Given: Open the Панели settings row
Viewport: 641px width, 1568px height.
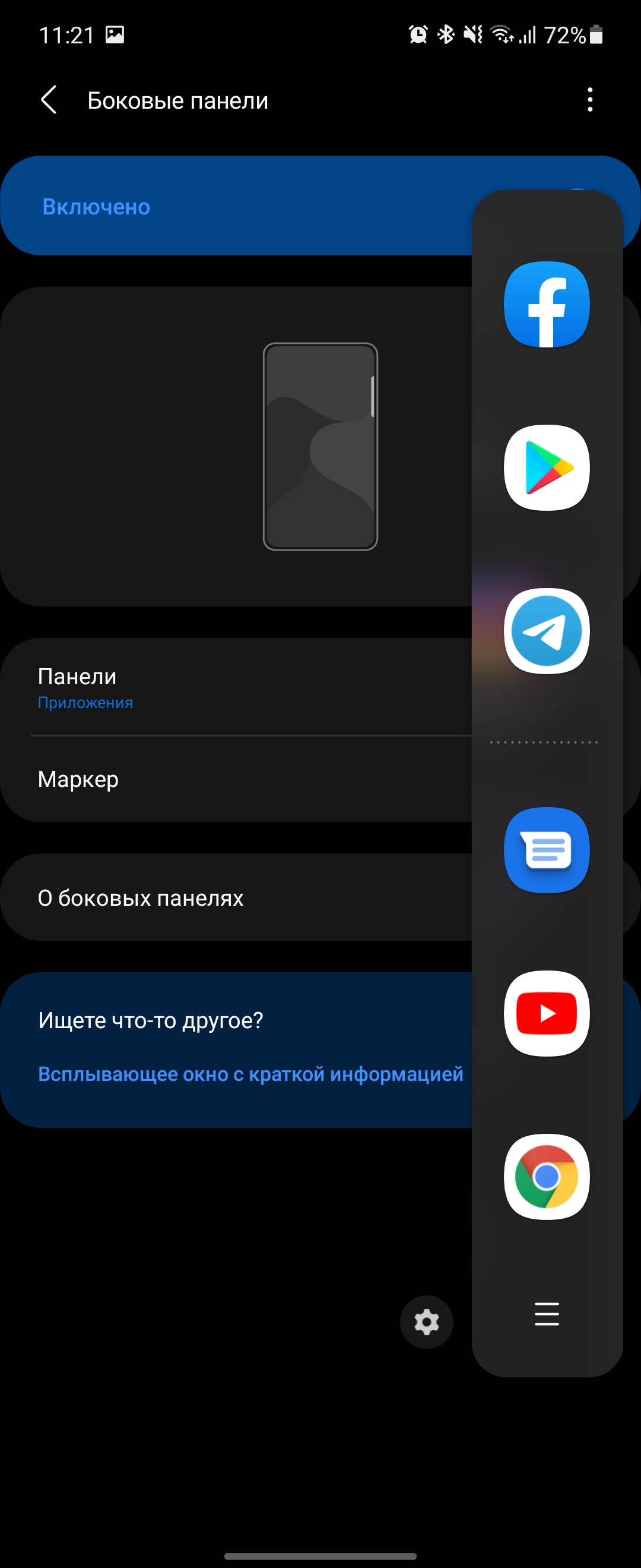Looking at the screenshot, I should click(243, 688).
